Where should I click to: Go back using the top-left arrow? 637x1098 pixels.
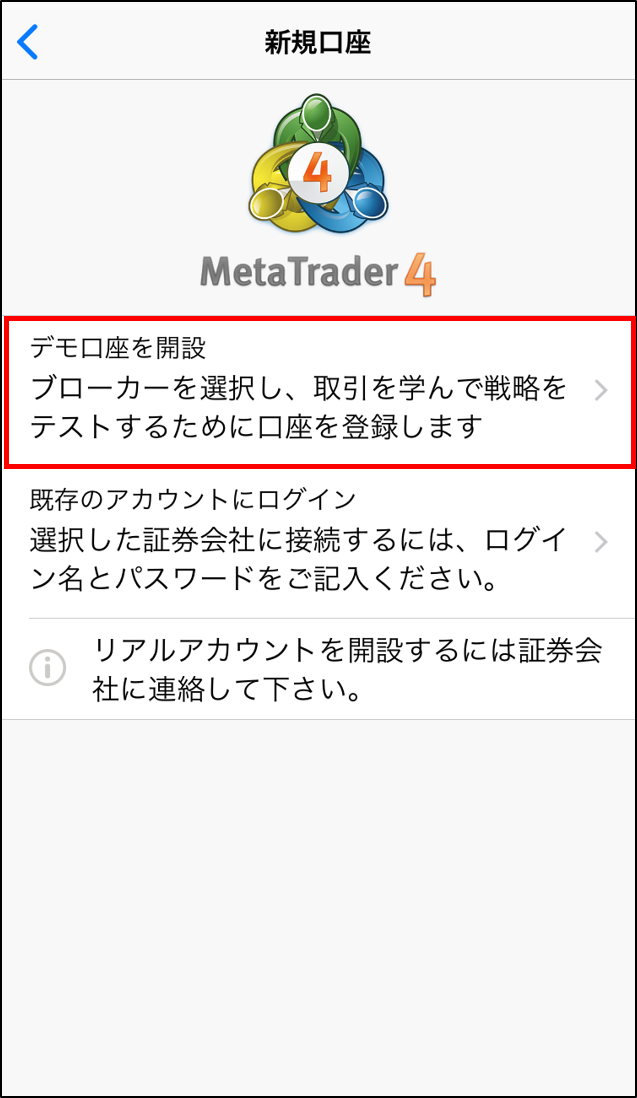(28, 42)
